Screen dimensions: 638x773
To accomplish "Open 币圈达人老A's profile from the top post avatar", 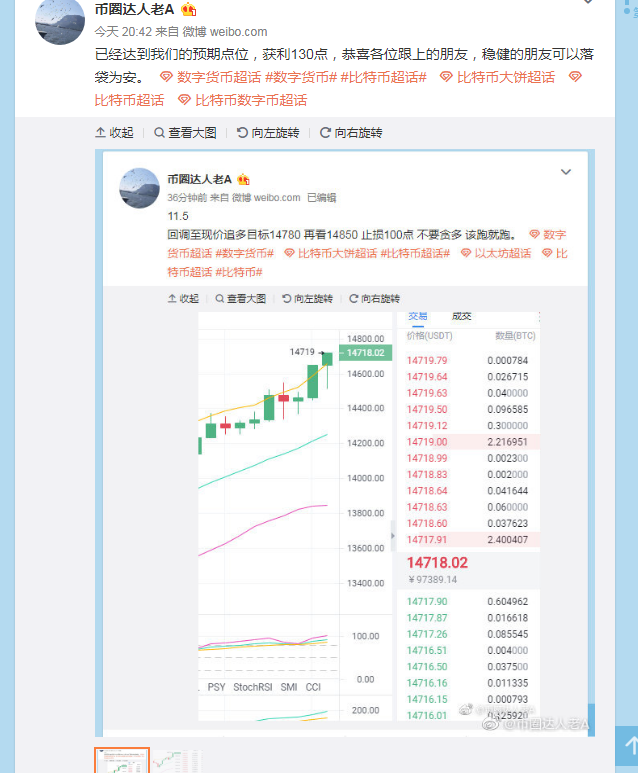I will click(x=59, y=22).
